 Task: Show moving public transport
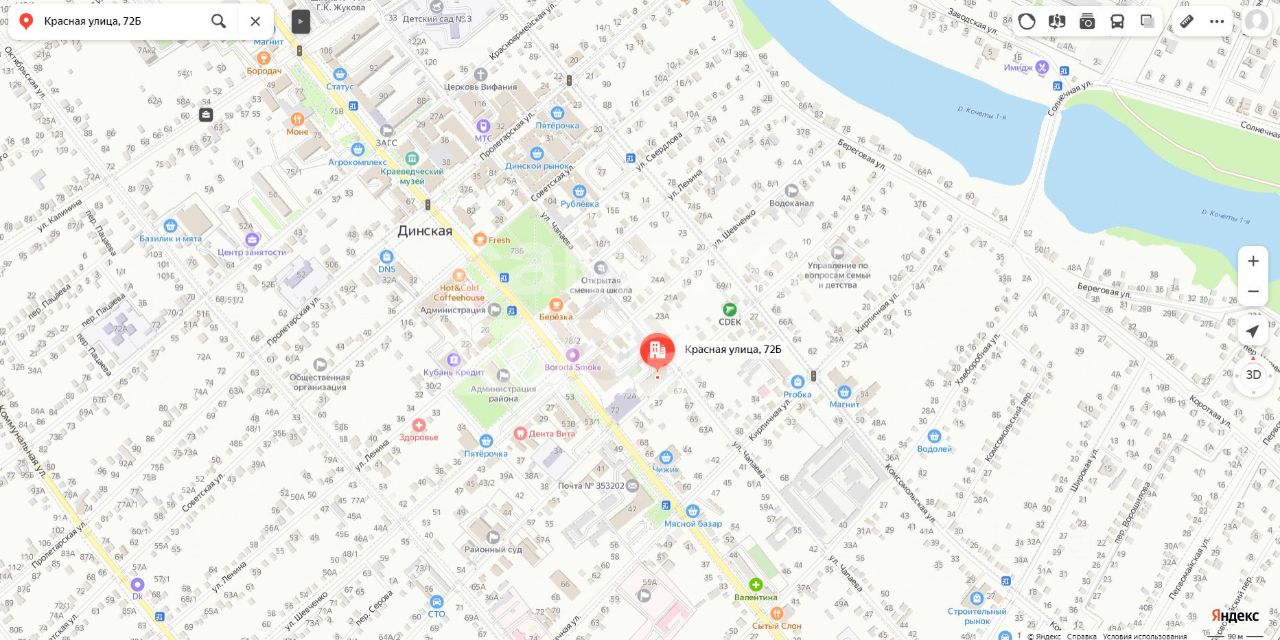pos(1117,21)
